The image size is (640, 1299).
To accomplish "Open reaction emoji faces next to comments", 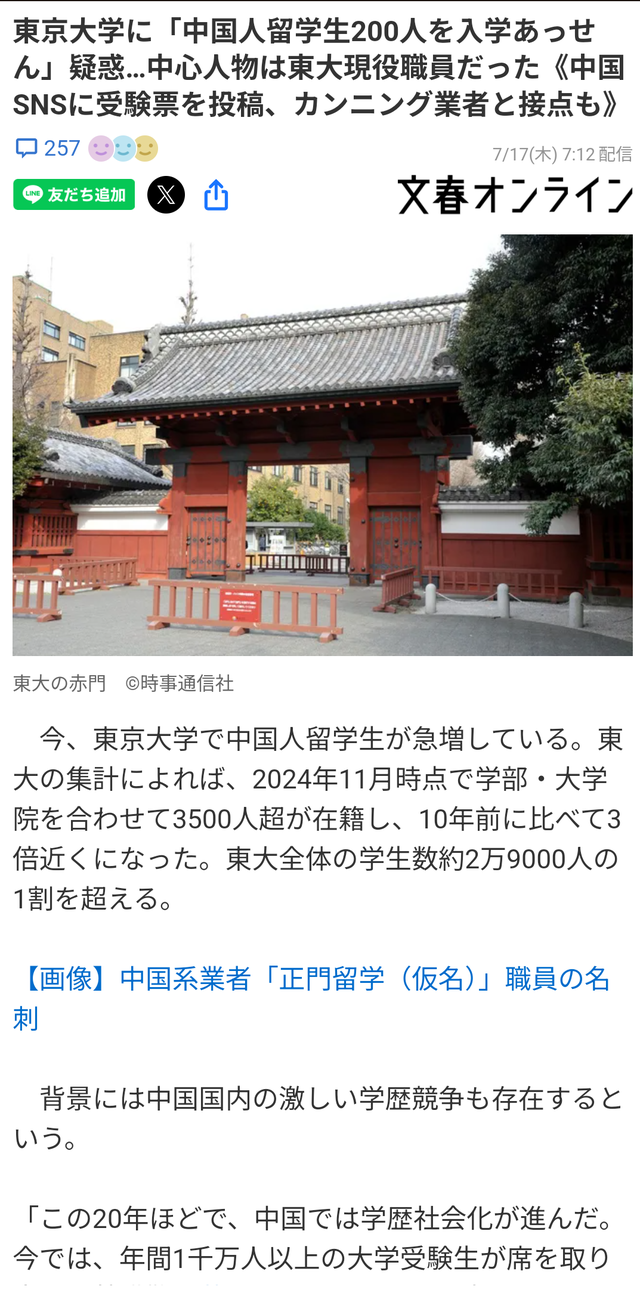I will (123, 149).
